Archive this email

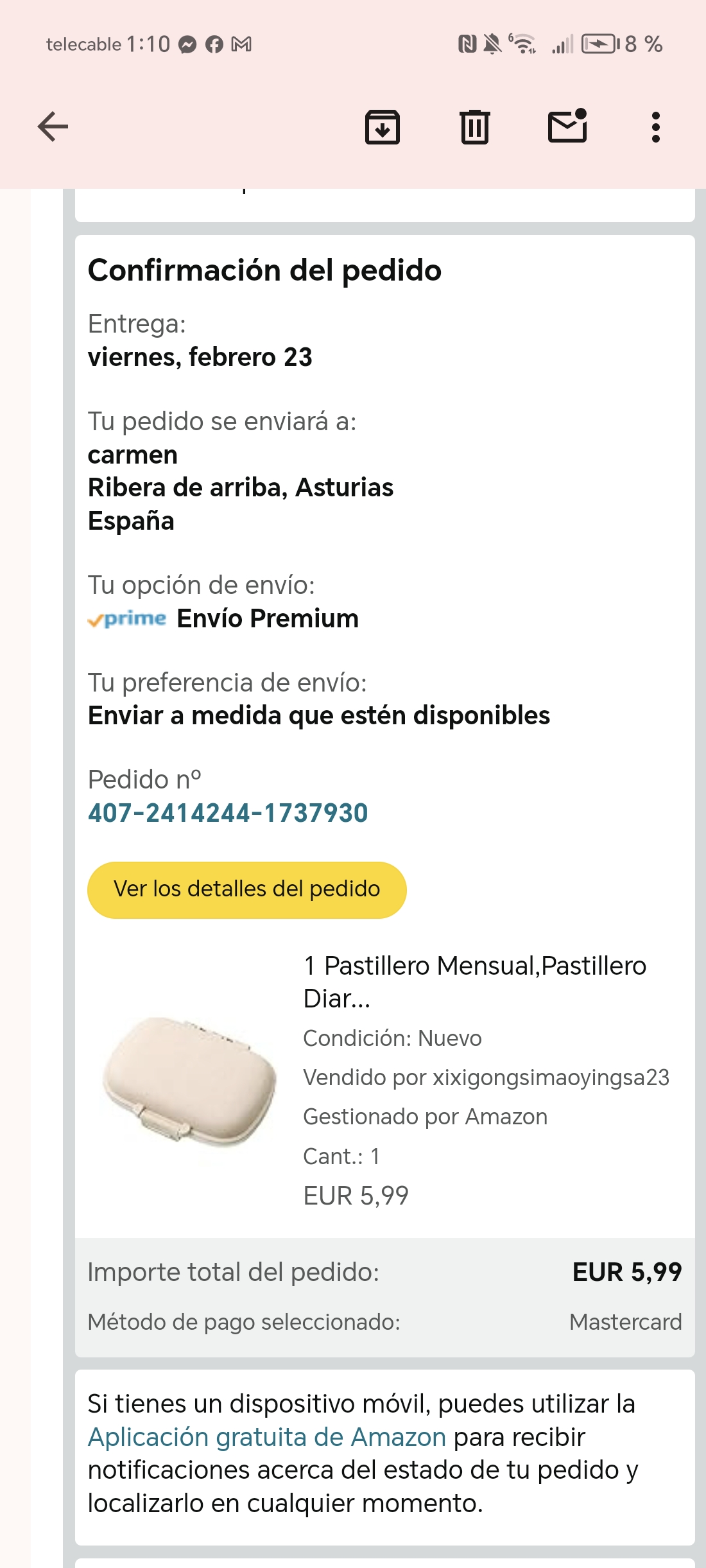pos(383,126)
